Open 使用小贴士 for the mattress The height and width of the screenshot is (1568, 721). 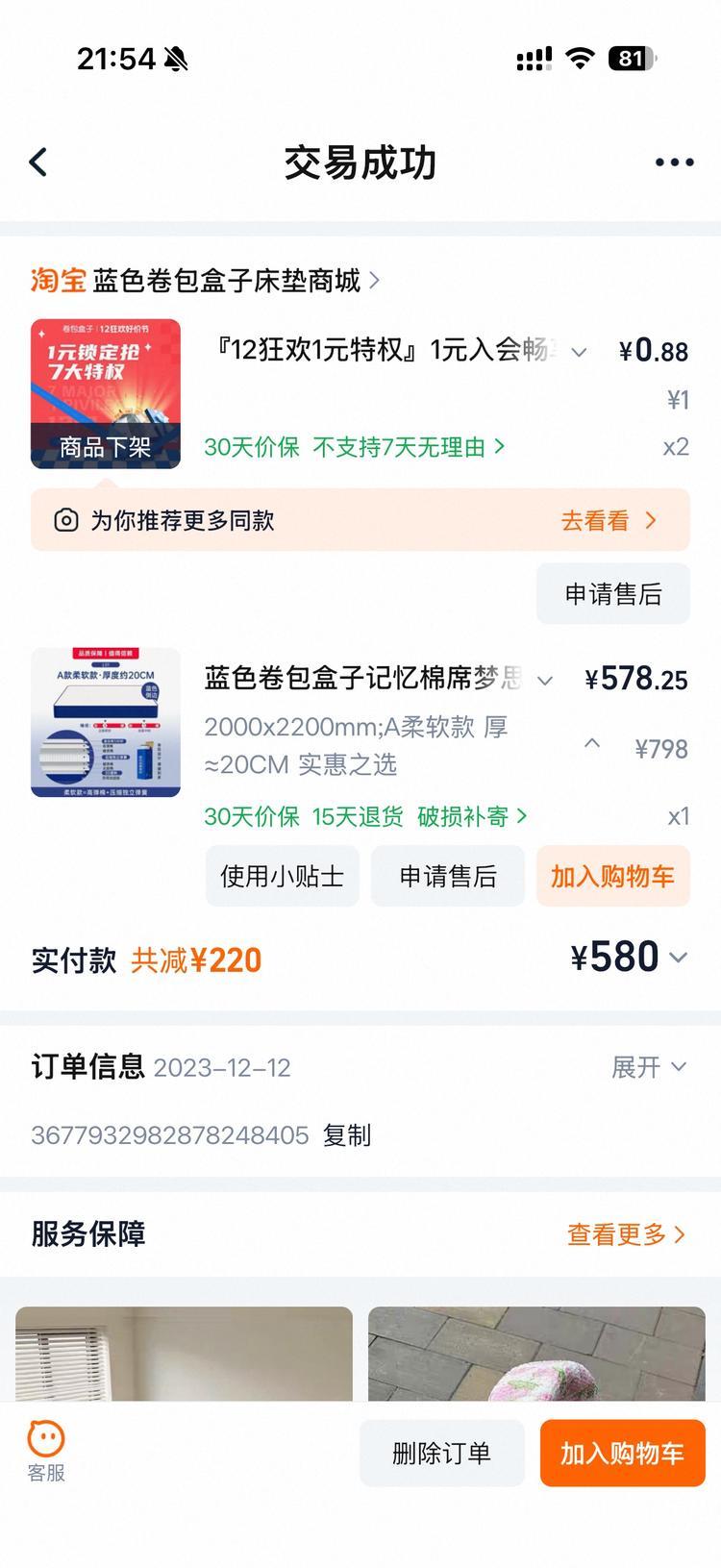pos(282,876)
